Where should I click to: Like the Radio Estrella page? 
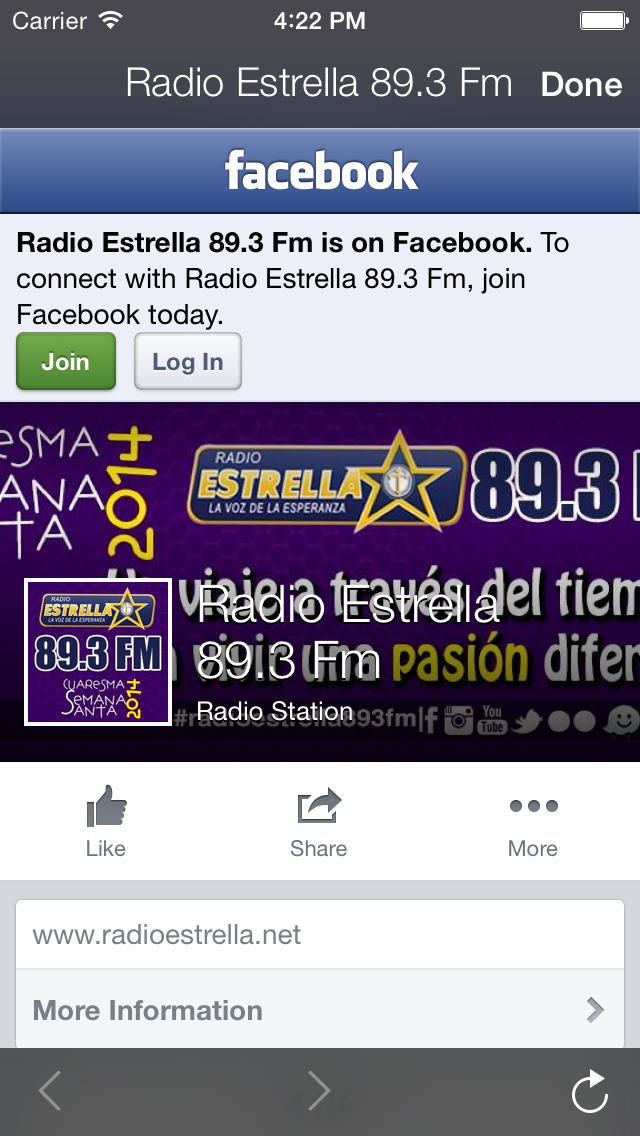pos(106,822)
